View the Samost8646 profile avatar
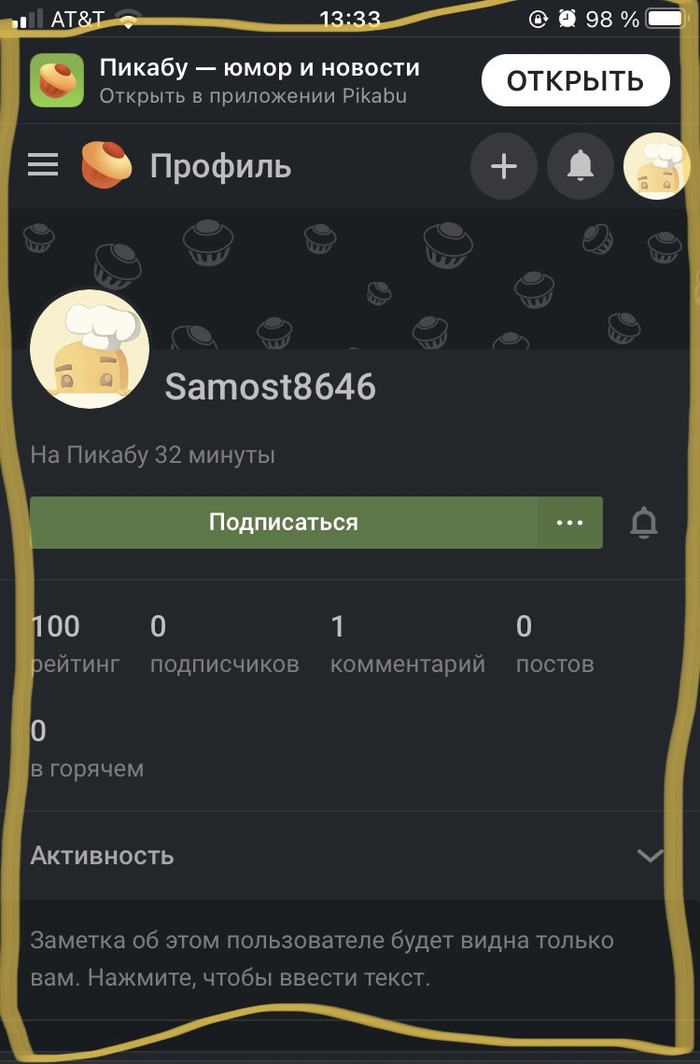Viewport: 700px width, 1064px height. pos(90,350)
